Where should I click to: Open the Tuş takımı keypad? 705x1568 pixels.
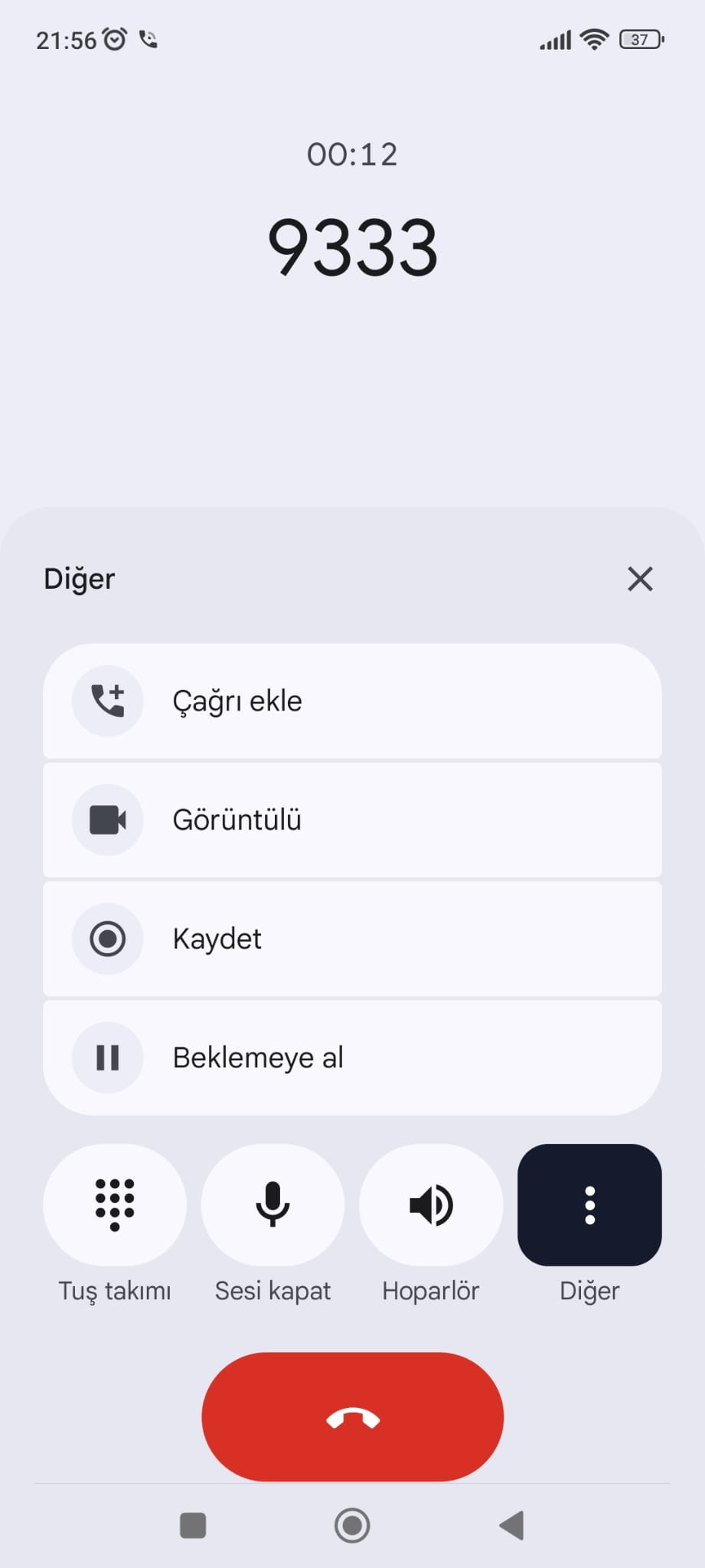(x=115, y=1204)
